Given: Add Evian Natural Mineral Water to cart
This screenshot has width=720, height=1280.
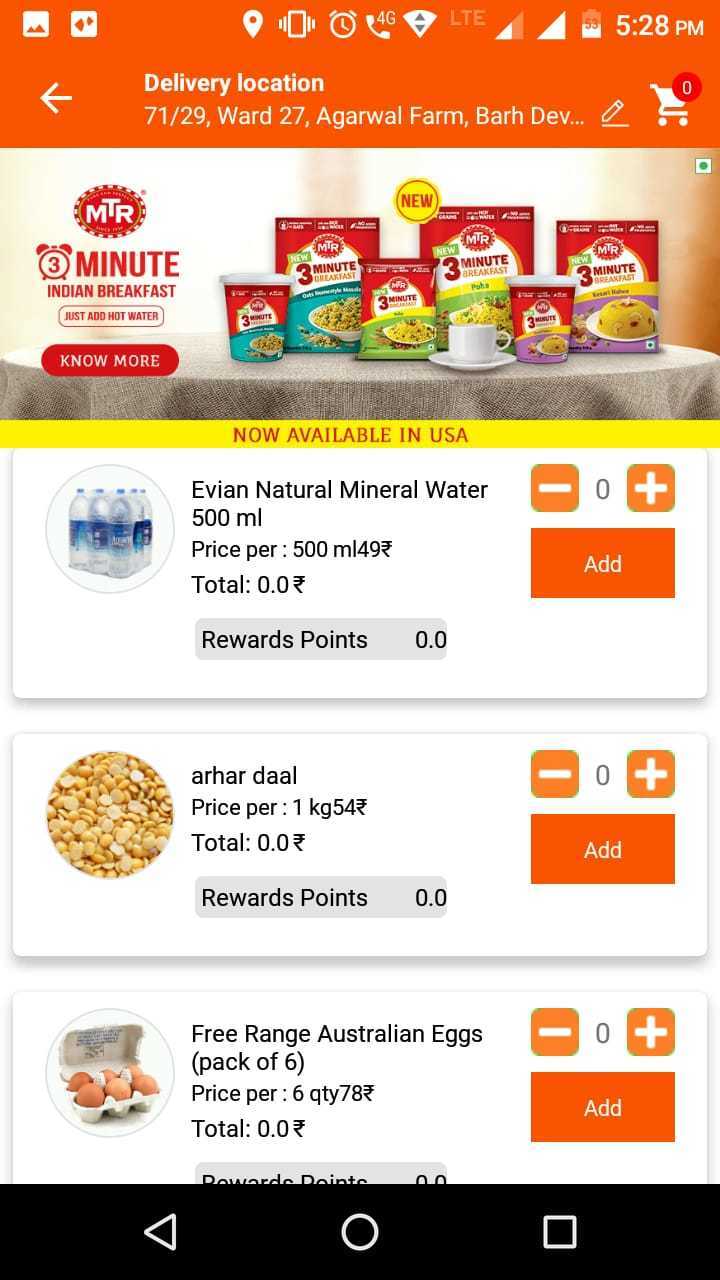Looking at the screenshot, I should click(602, 563).
